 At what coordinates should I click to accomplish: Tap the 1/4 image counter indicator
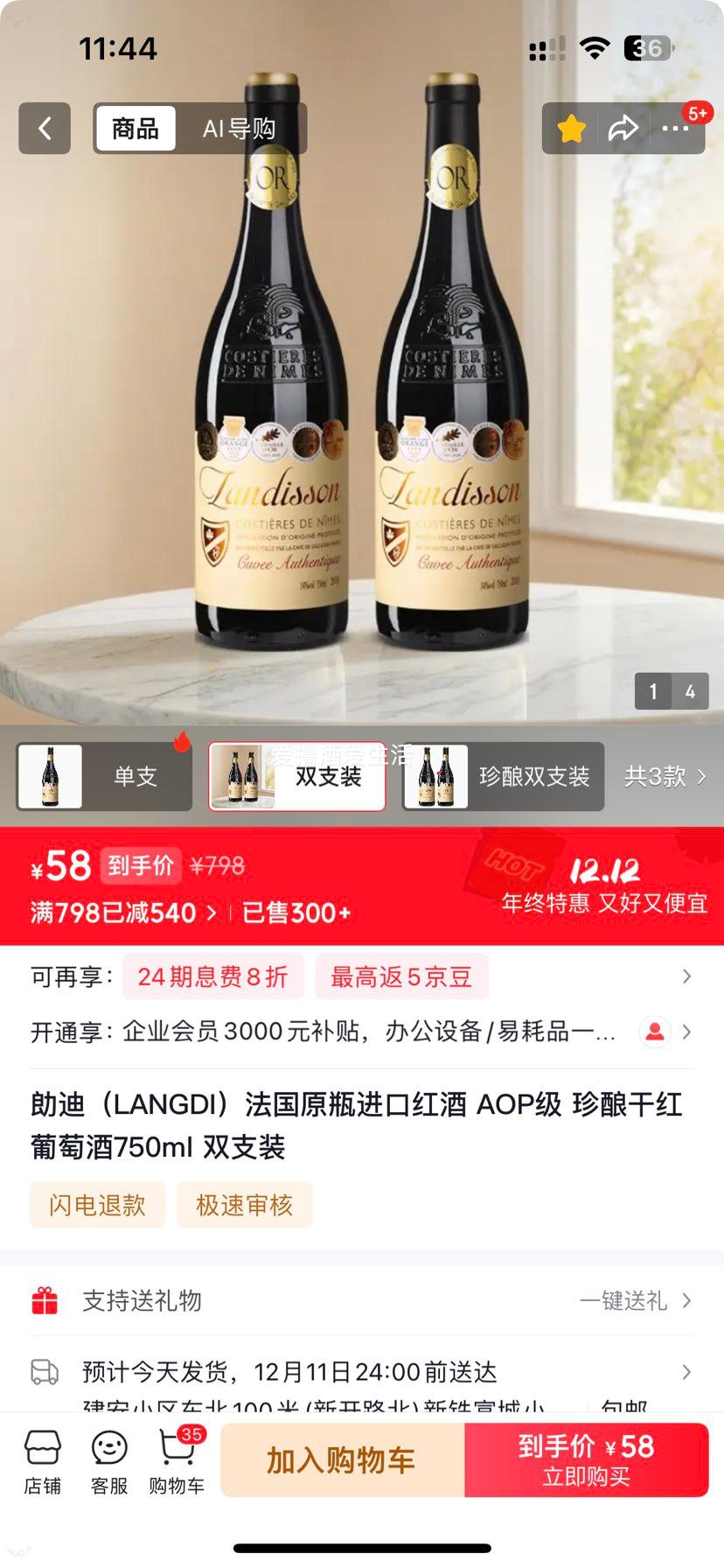671,691
